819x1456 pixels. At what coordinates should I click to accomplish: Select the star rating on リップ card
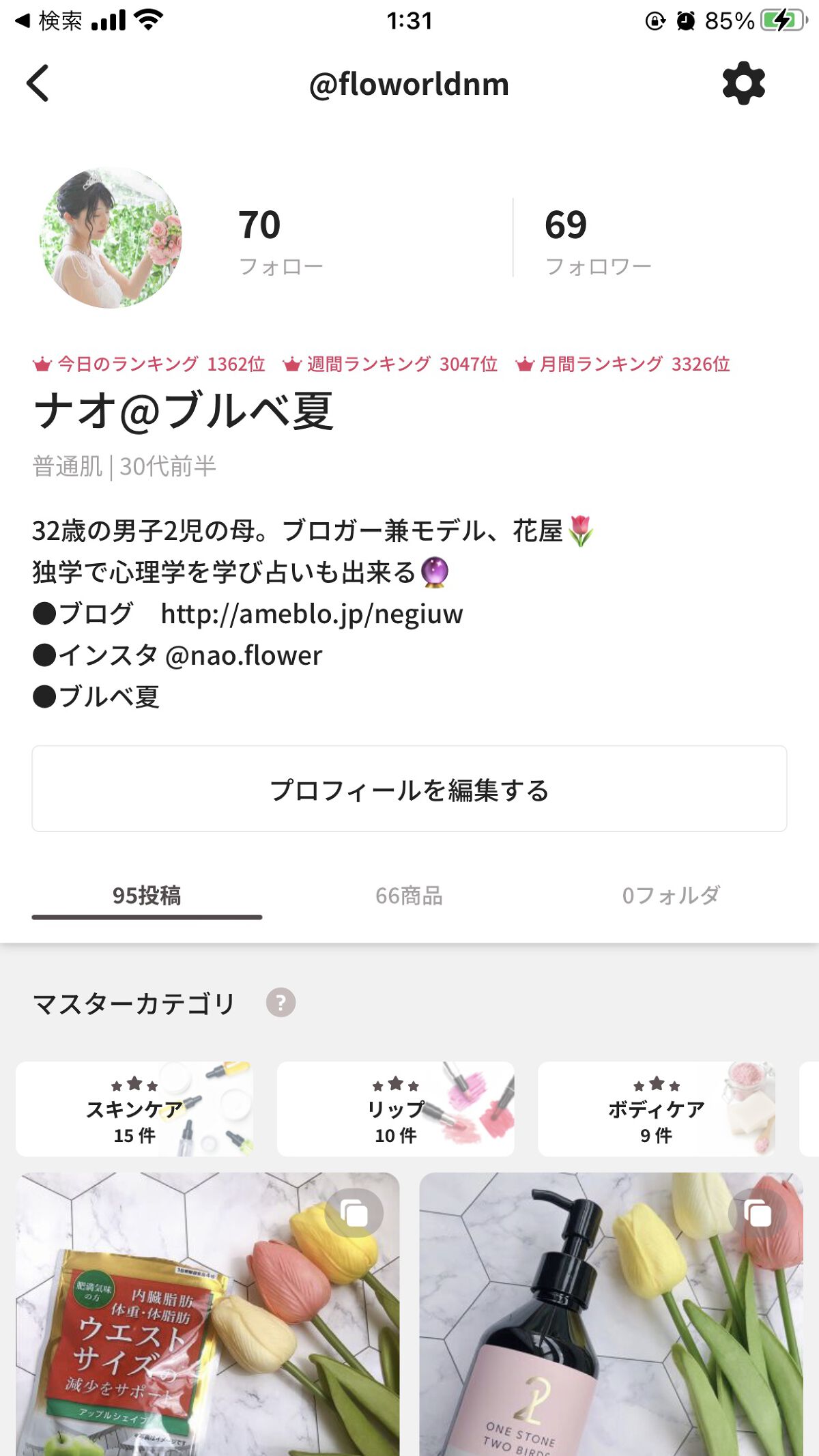[x=397, y=1084]
